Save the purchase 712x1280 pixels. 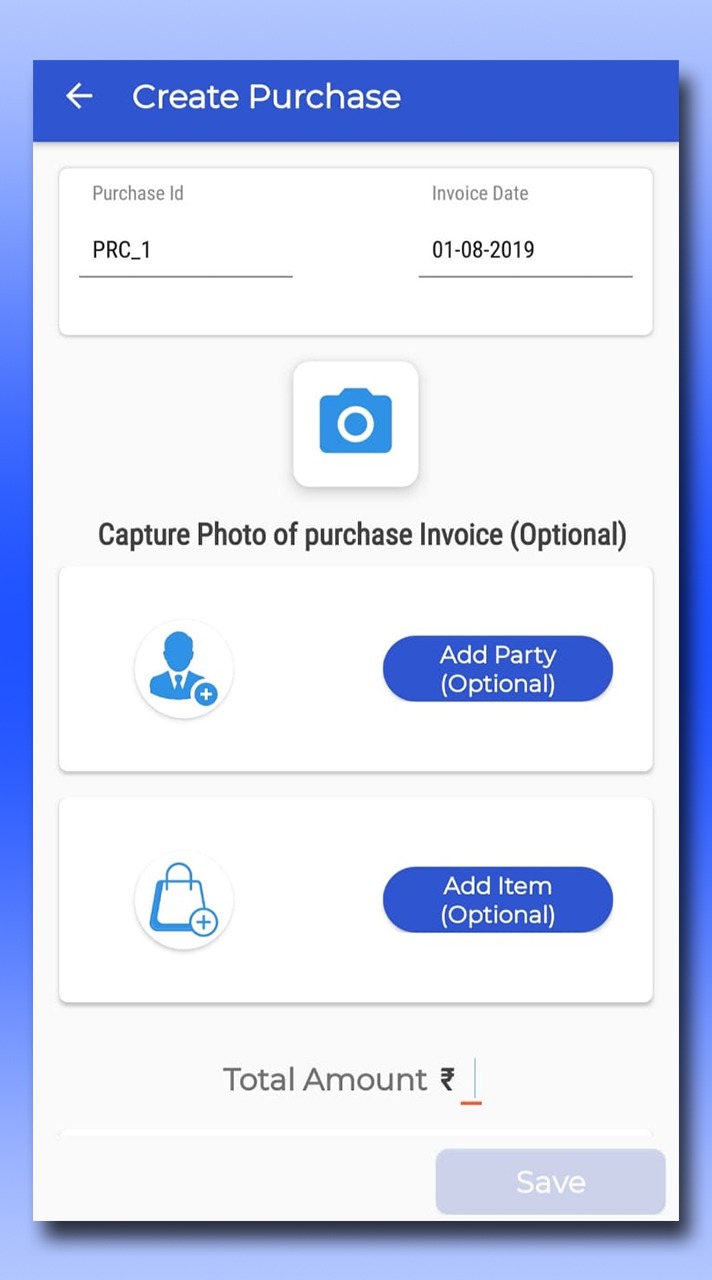pyautogui.click(x=550, y=1182)
